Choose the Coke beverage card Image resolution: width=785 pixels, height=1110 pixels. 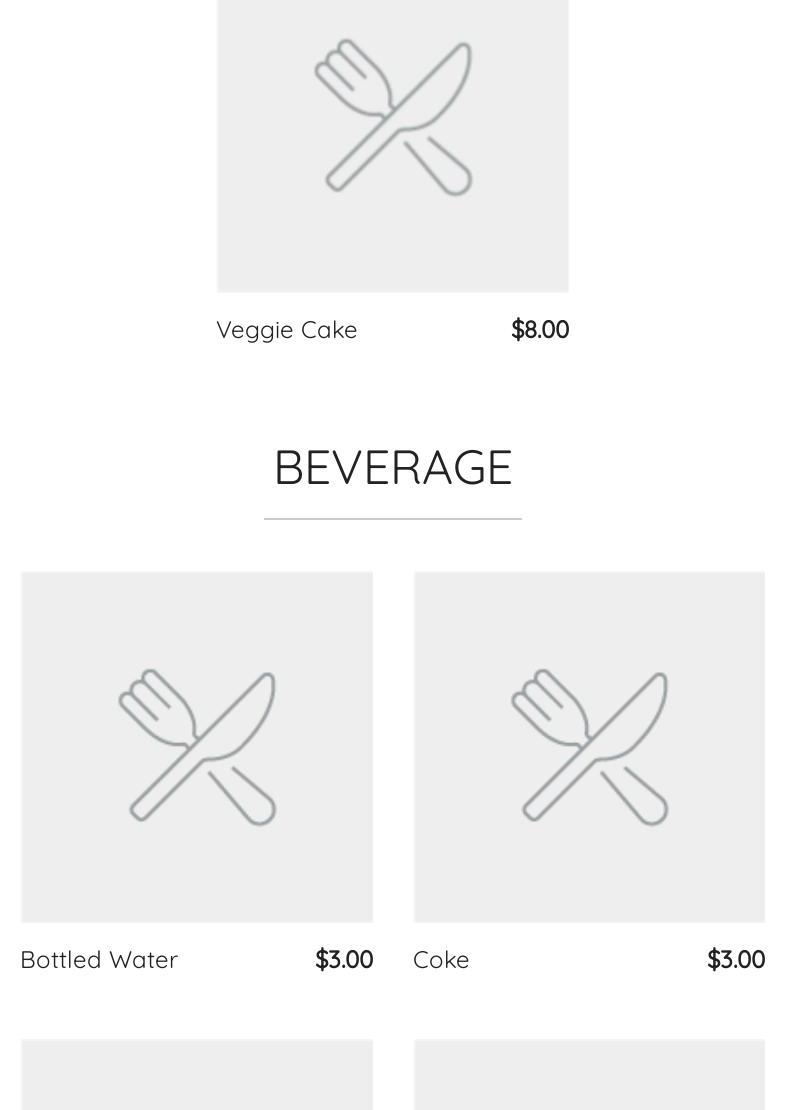coord(589,747)
